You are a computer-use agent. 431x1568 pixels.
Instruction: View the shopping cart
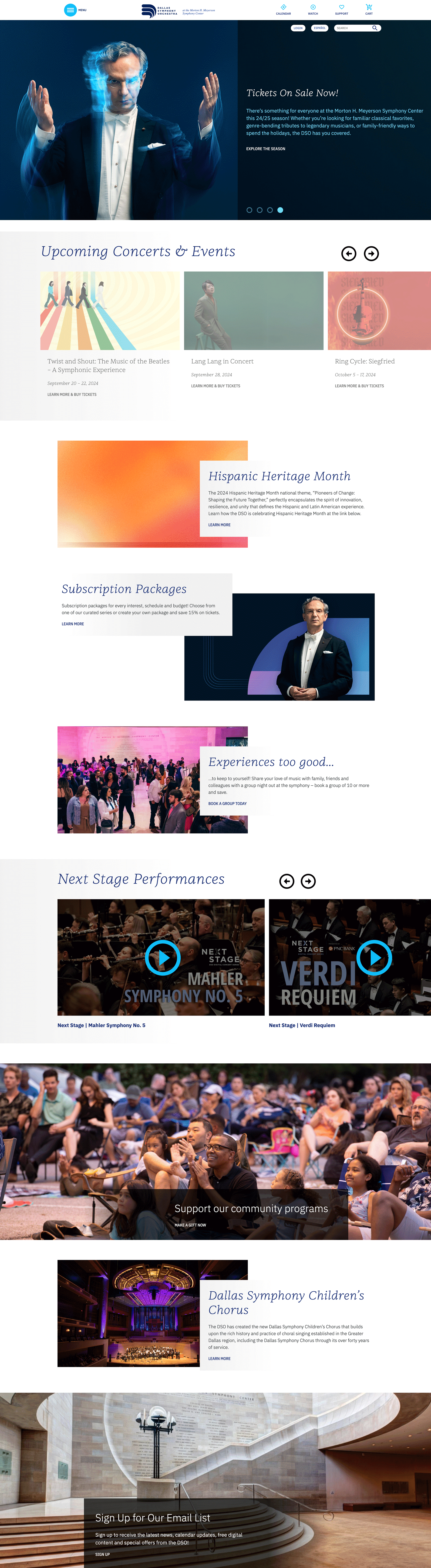click(x=369, y=9)
